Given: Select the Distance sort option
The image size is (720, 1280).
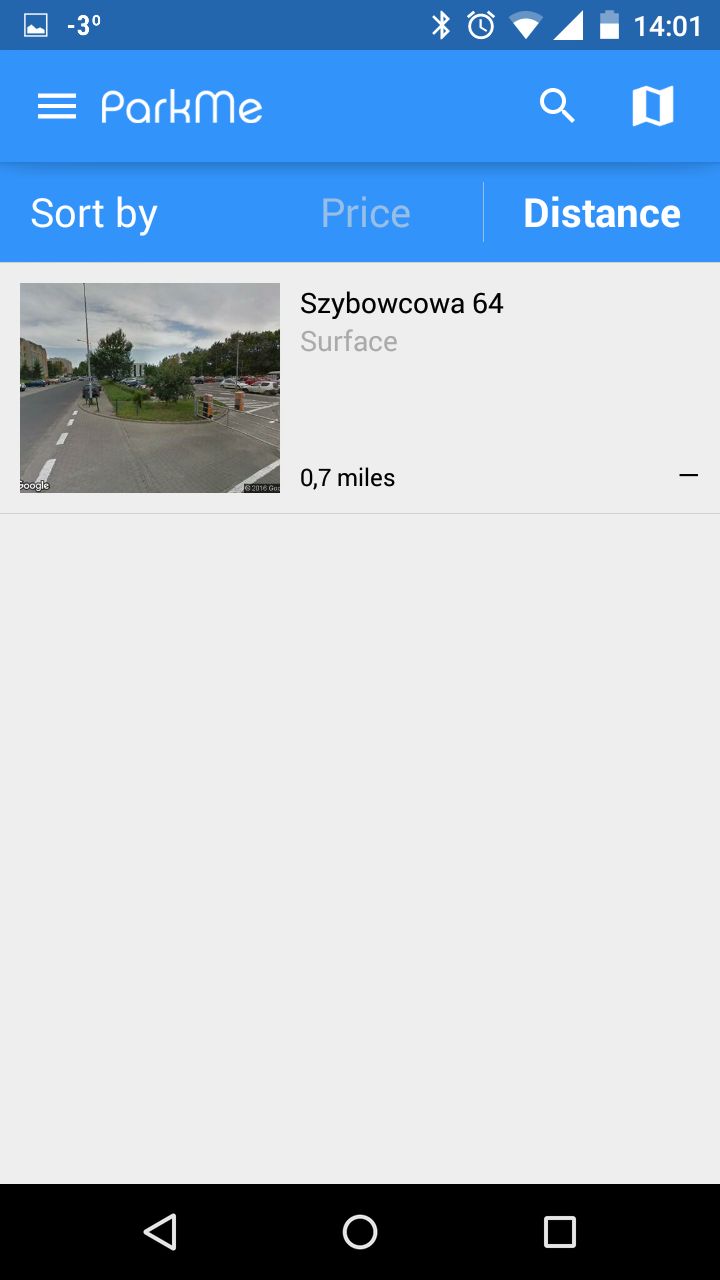Looking at the screenshot, I should (x=602, y=213).
